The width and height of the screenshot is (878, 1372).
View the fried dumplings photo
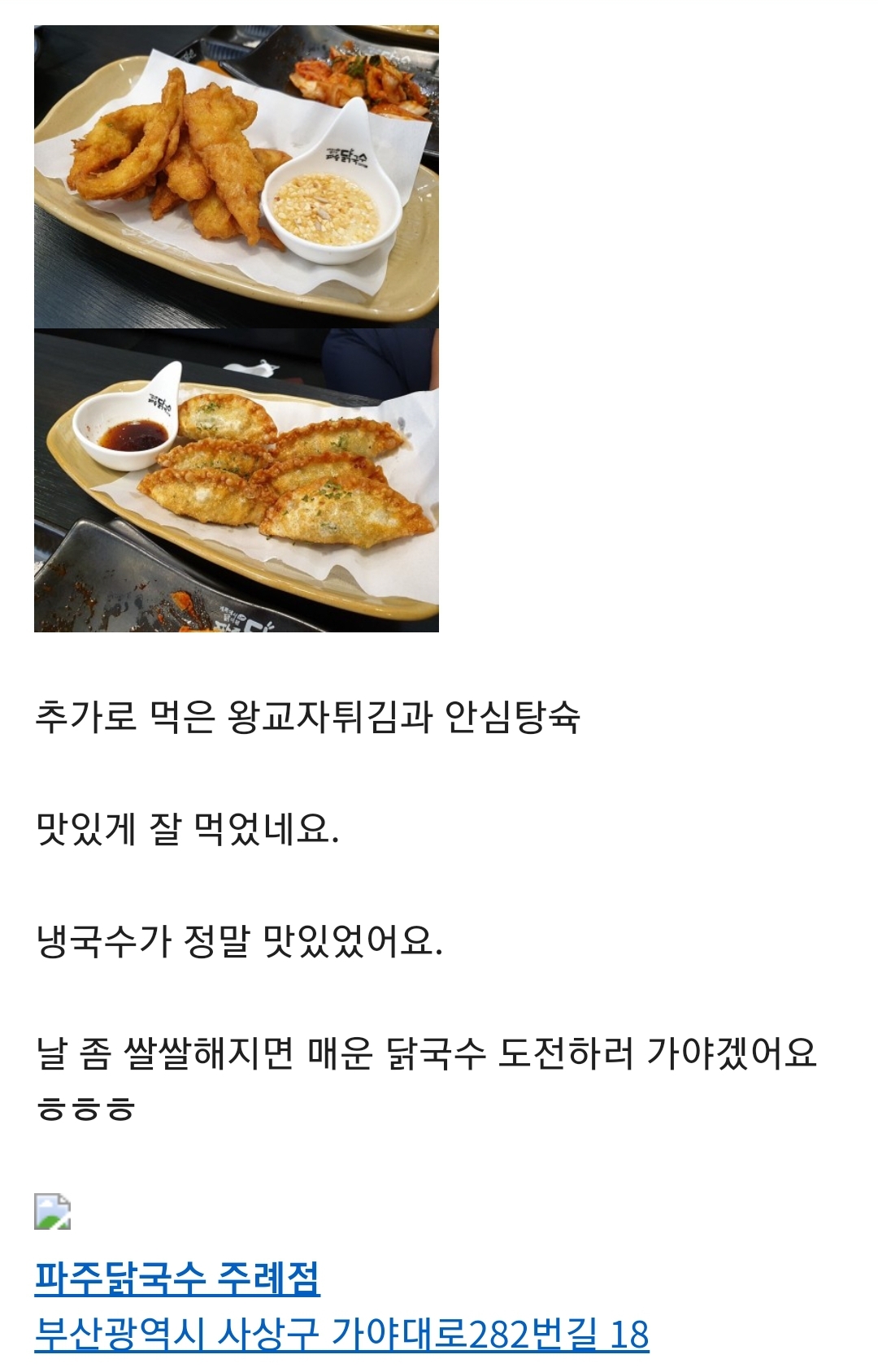(236, 480)
